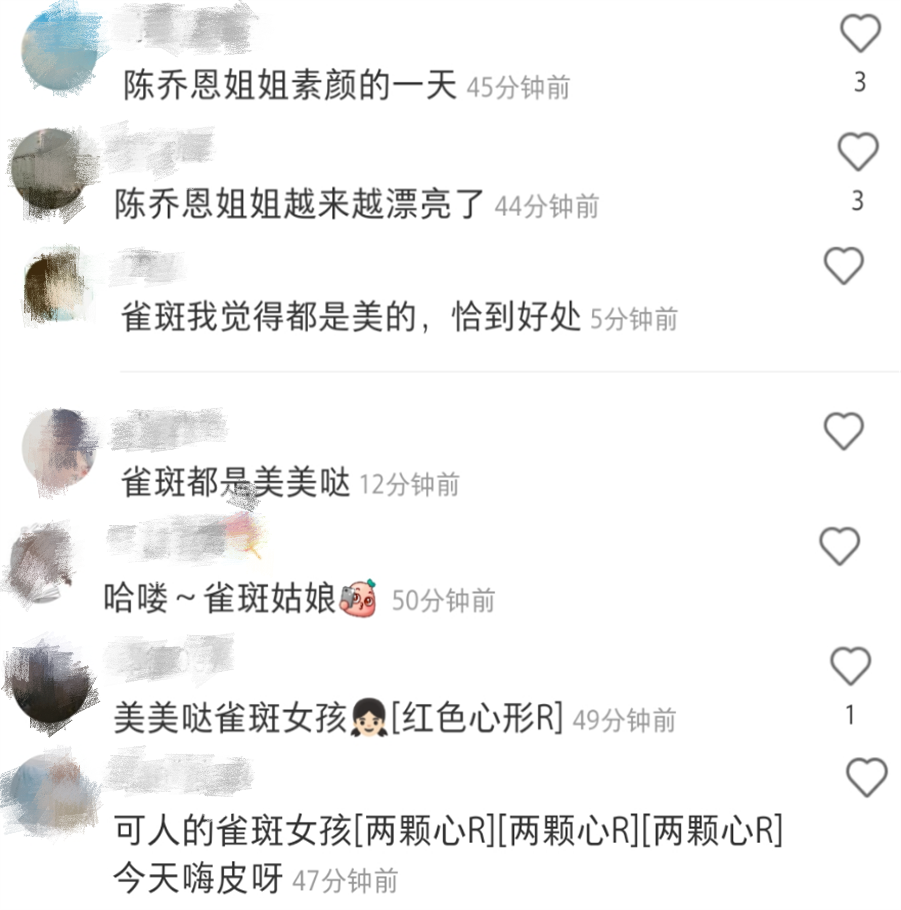Like the comment '可人的雀斑女孩 今天嗨皮呀'
Screen dimensions: 901x910
pyautogui.click(x=866, y=777)
